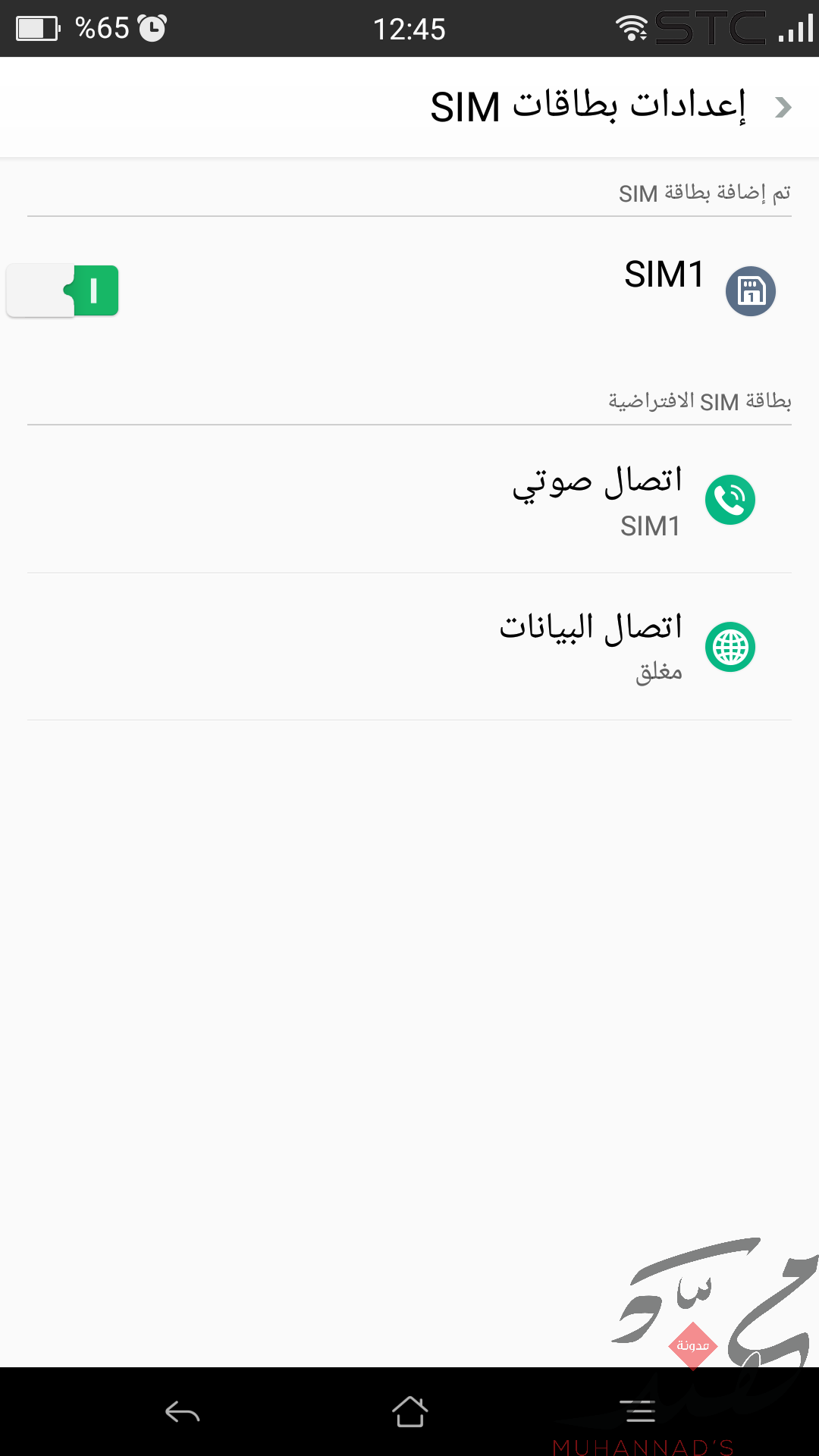Open the data connection setting
819x1456 pixels.
[590, 646]
